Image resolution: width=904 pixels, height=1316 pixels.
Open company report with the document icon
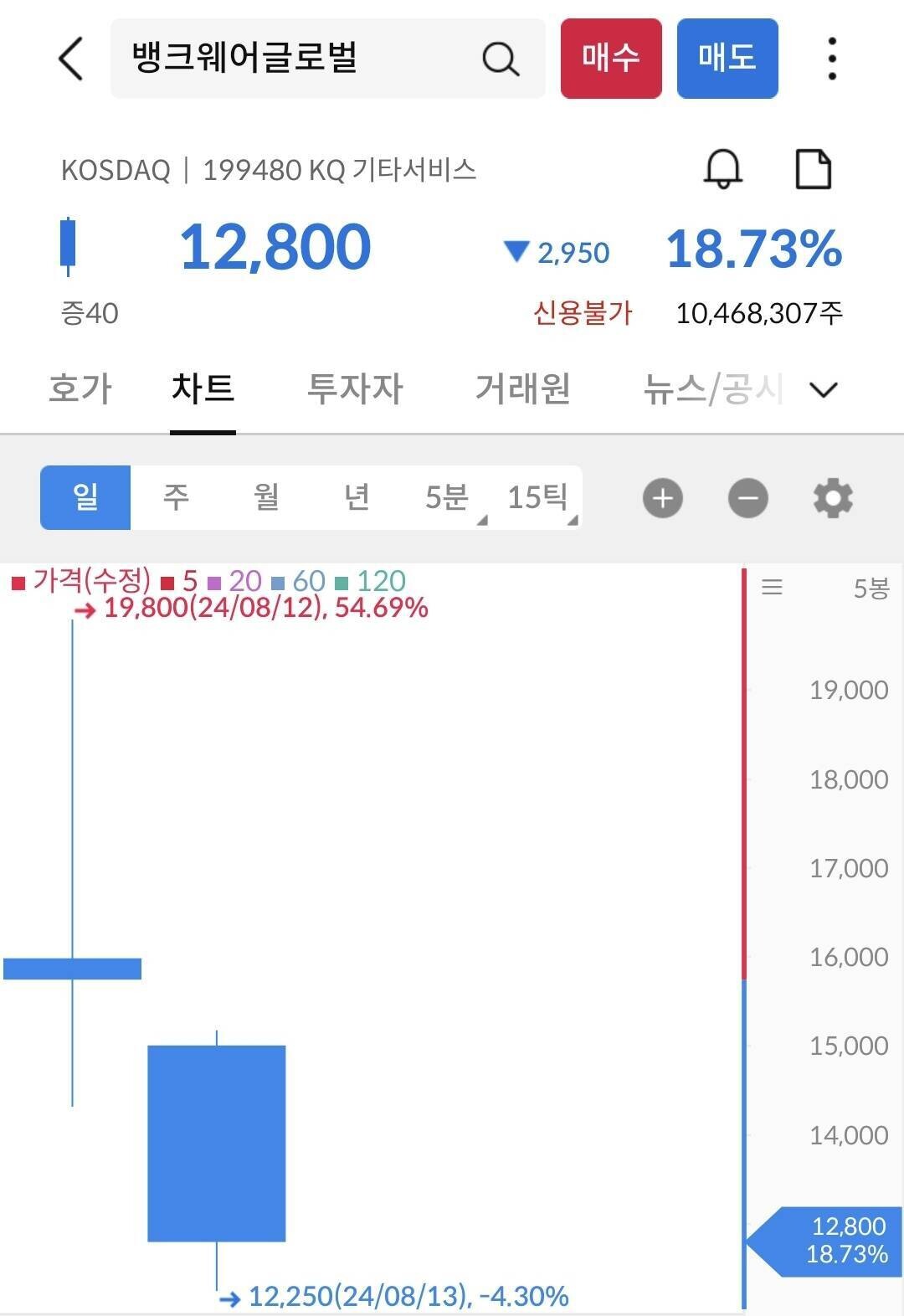click(810, 170)
